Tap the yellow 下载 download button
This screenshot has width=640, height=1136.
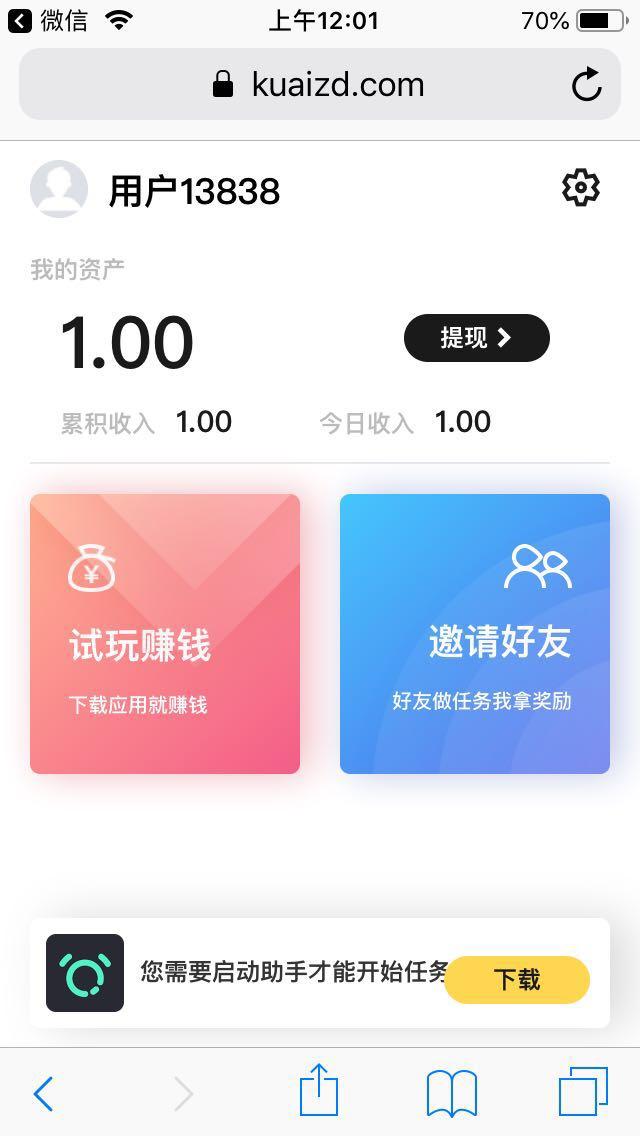click(517, 980)
